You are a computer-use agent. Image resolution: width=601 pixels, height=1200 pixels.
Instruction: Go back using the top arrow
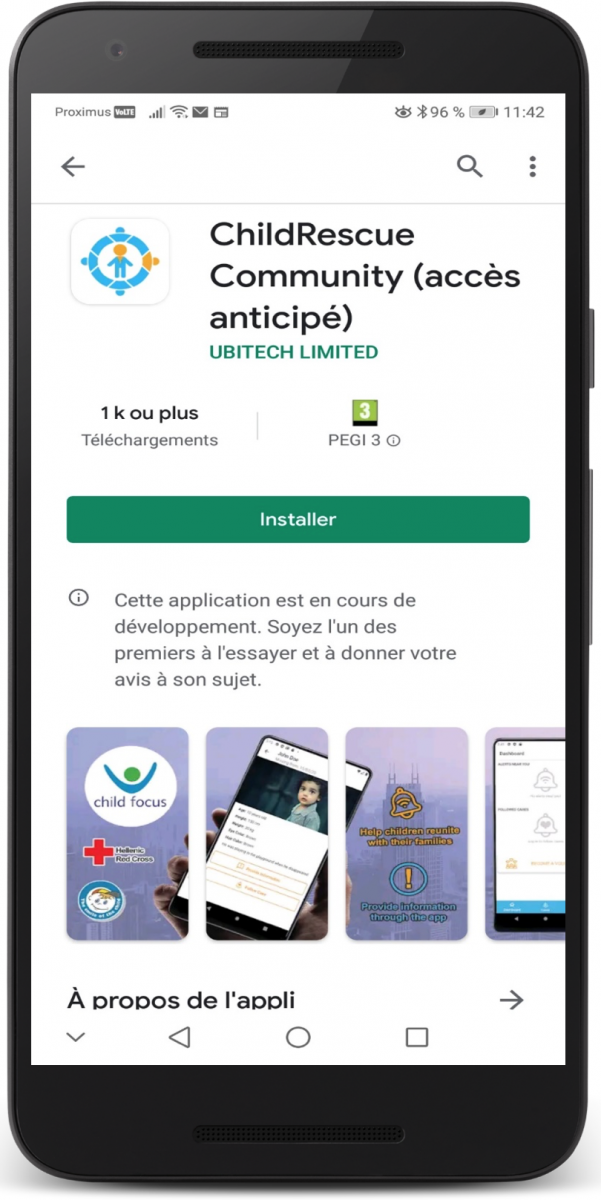coord(73,167)
